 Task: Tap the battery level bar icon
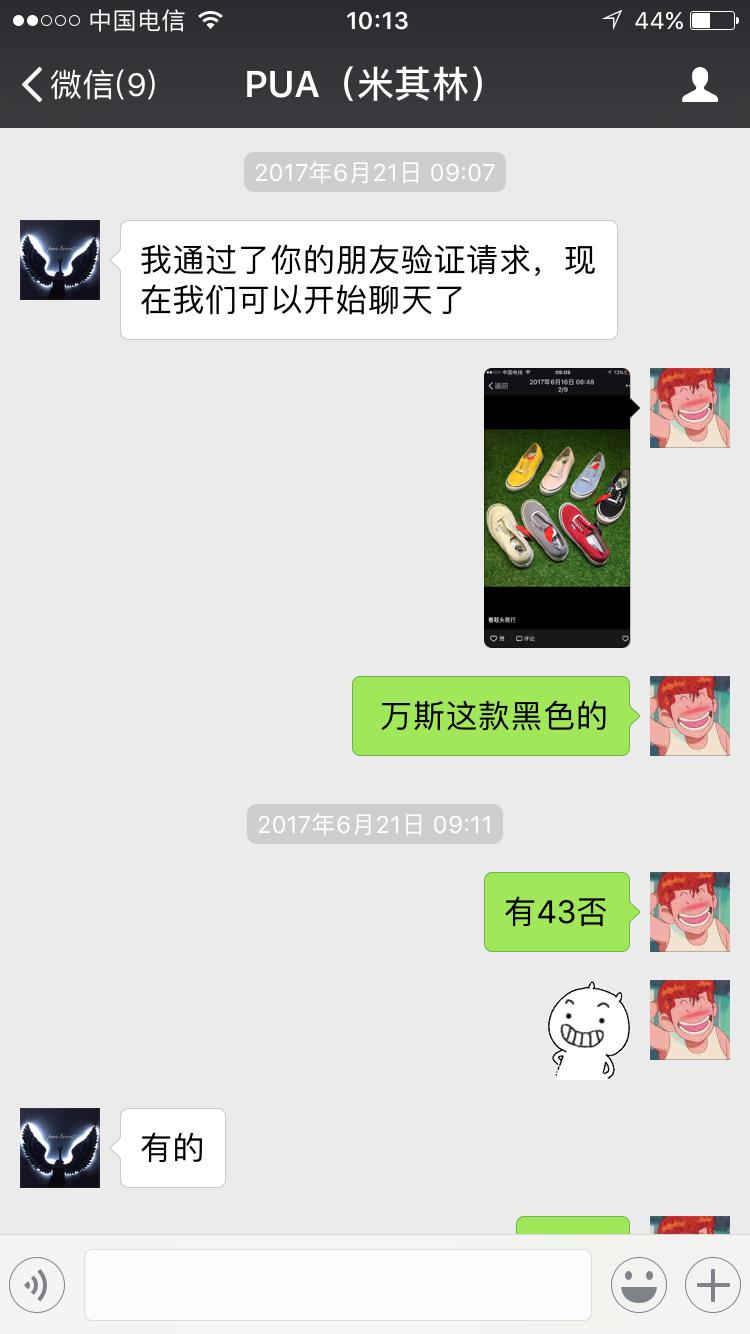[x=712, y=19]
